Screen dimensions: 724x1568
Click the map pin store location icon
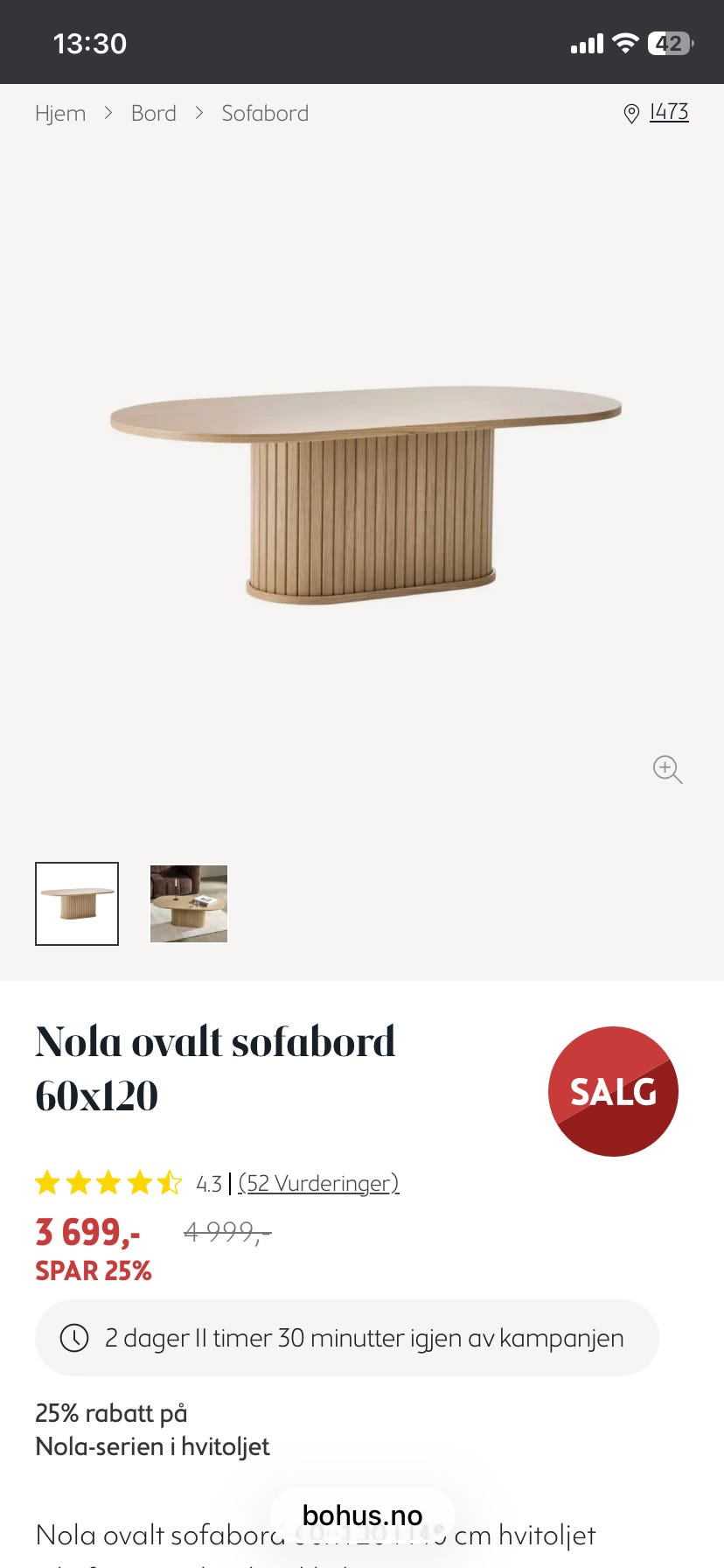coord(631,114)
